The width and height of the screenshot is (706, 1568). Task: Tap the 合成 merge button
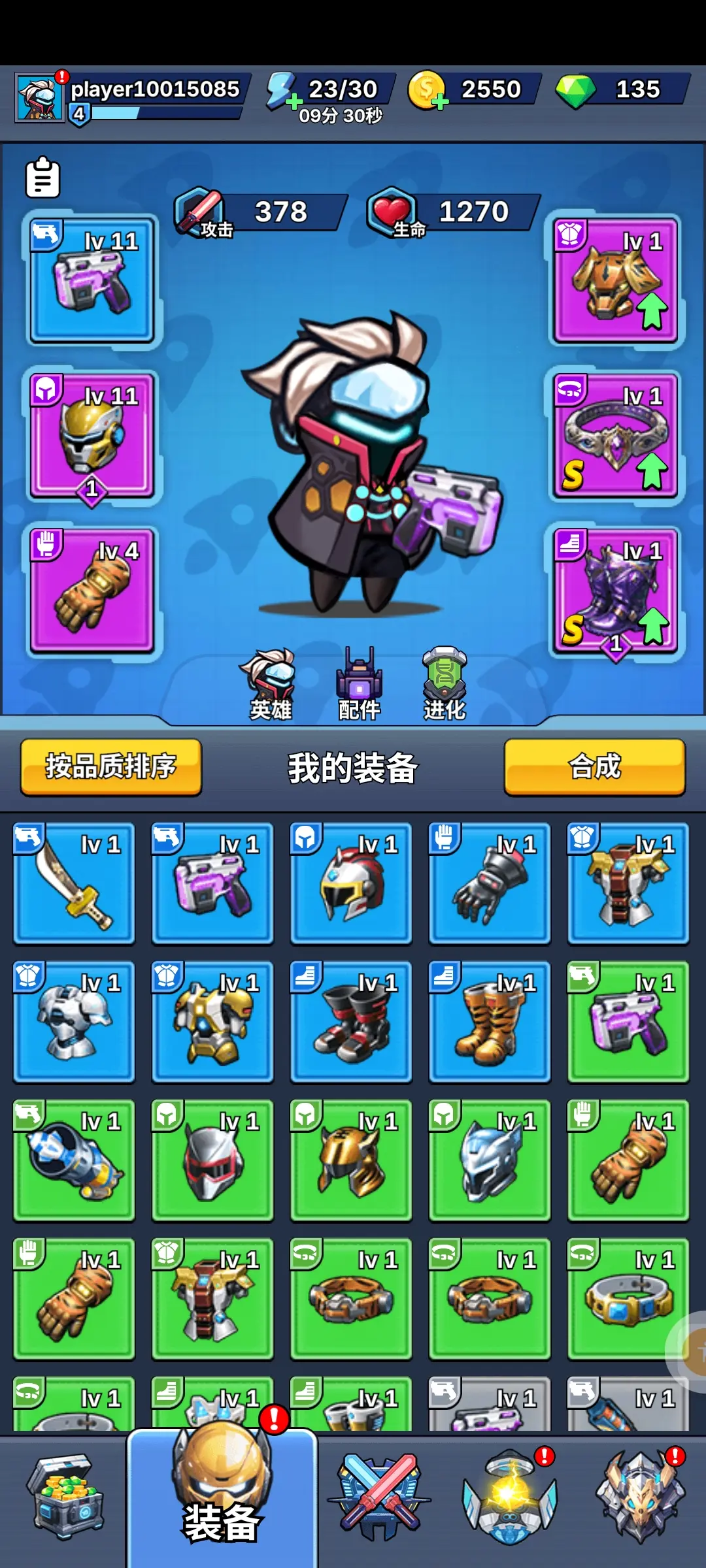(594, 766)
